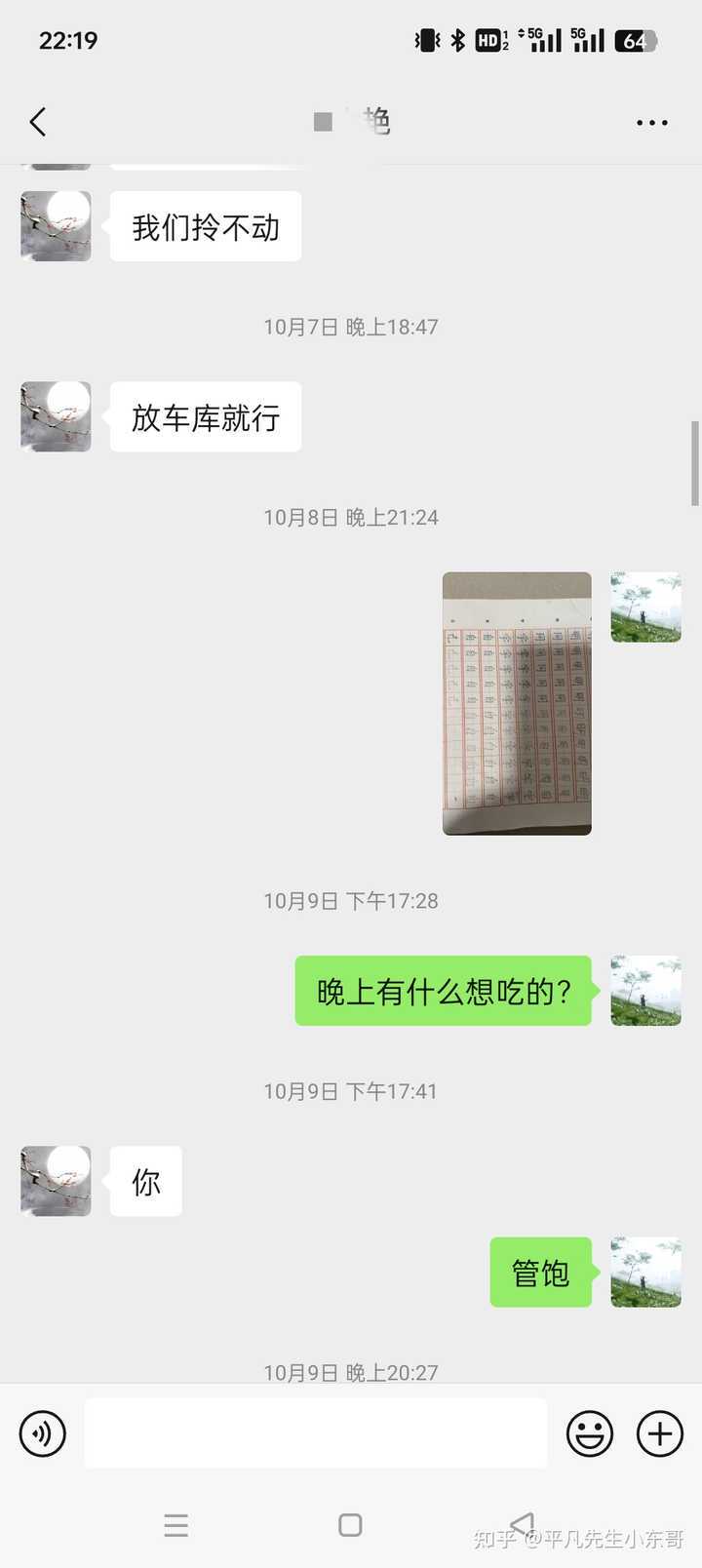Tap the '放车库就行' message bubble

click(x=205, y=416)
